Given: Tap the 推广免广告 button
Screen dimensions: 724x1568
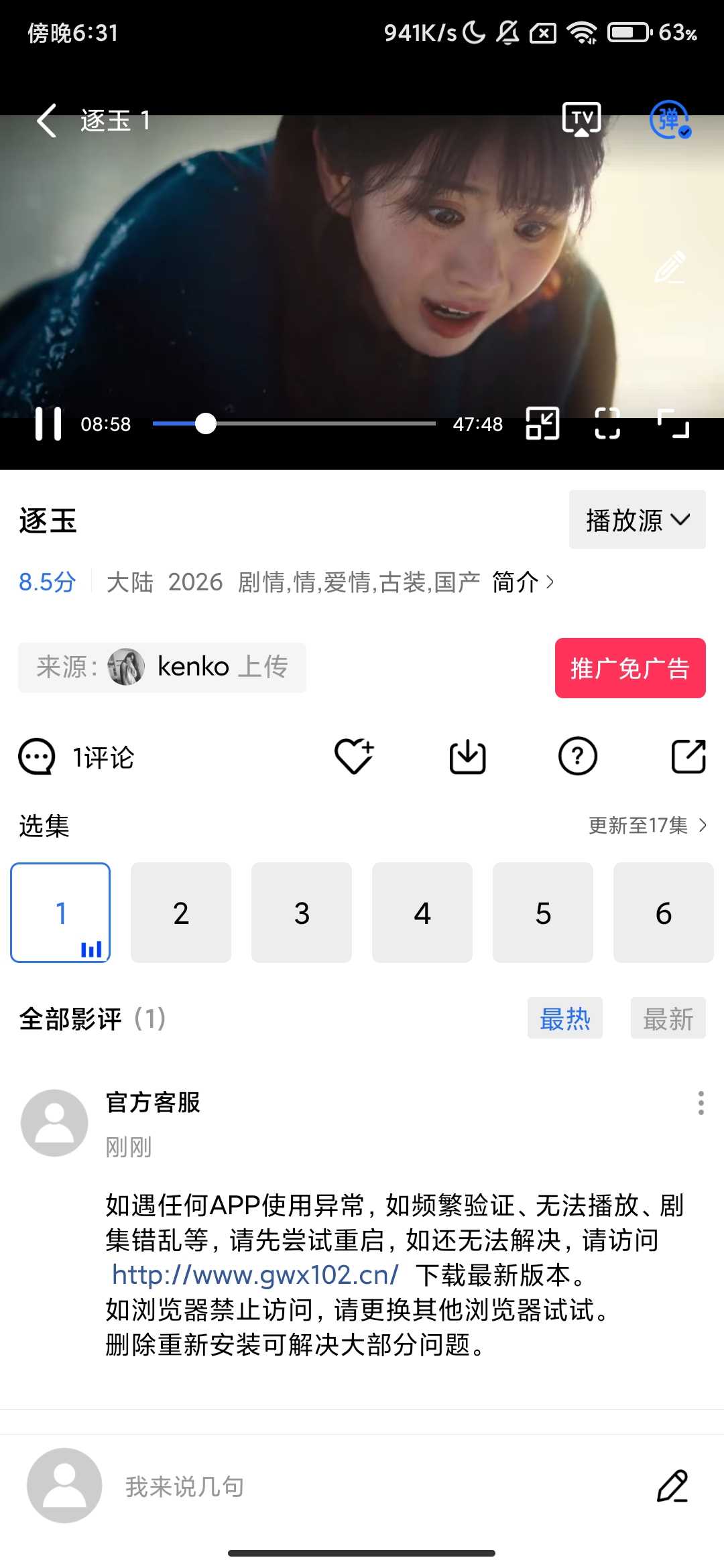Looking at the screenshot, I should coord(629,668).
